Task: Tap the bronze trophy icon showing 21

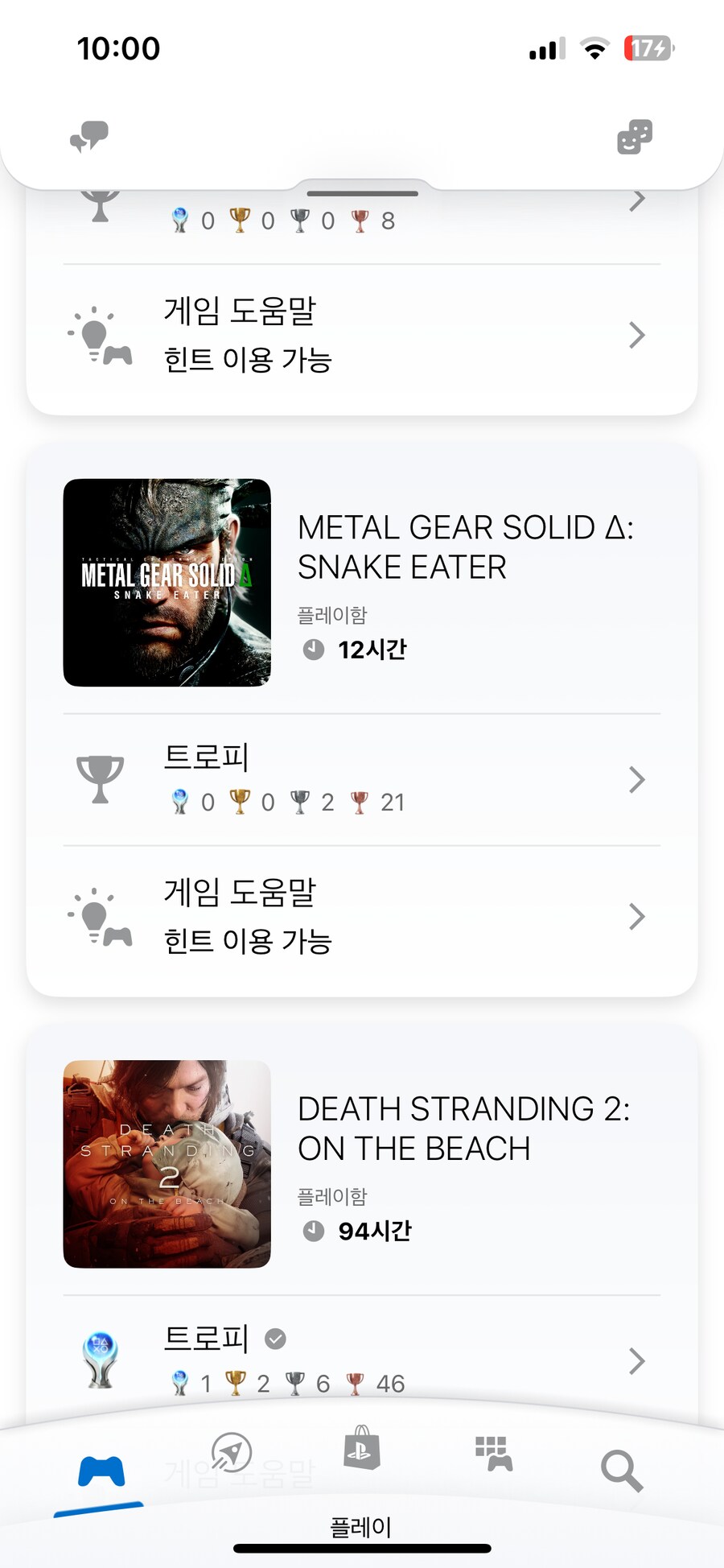Action: [360, 800]
